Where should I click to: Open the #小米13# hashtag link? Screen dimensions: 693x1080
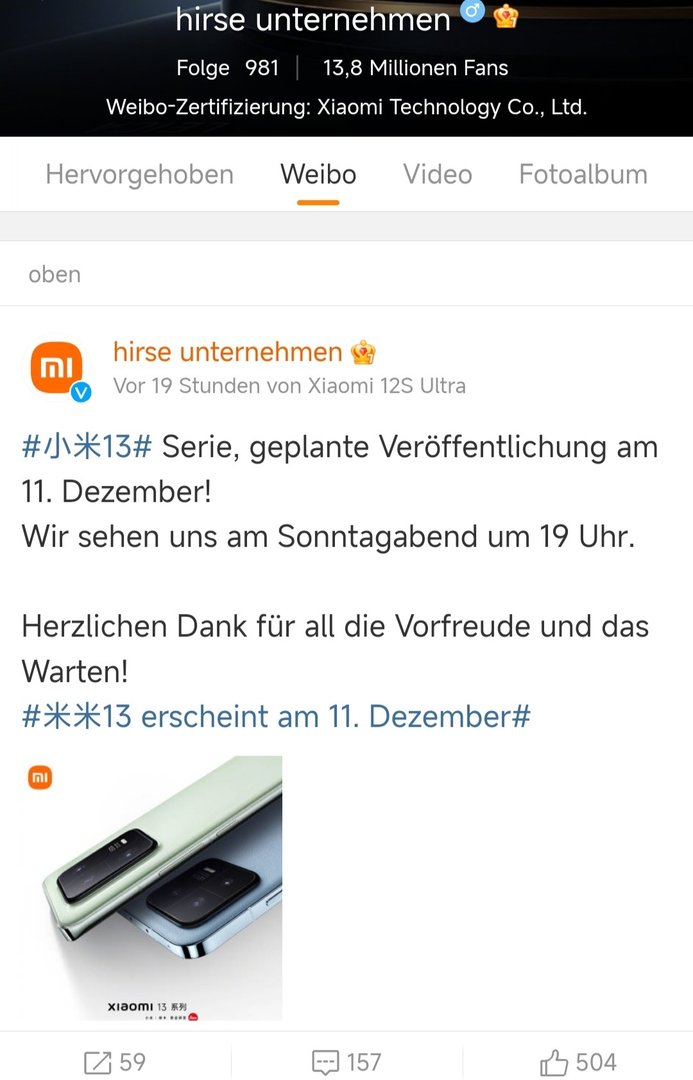click(x=87, y=446)
